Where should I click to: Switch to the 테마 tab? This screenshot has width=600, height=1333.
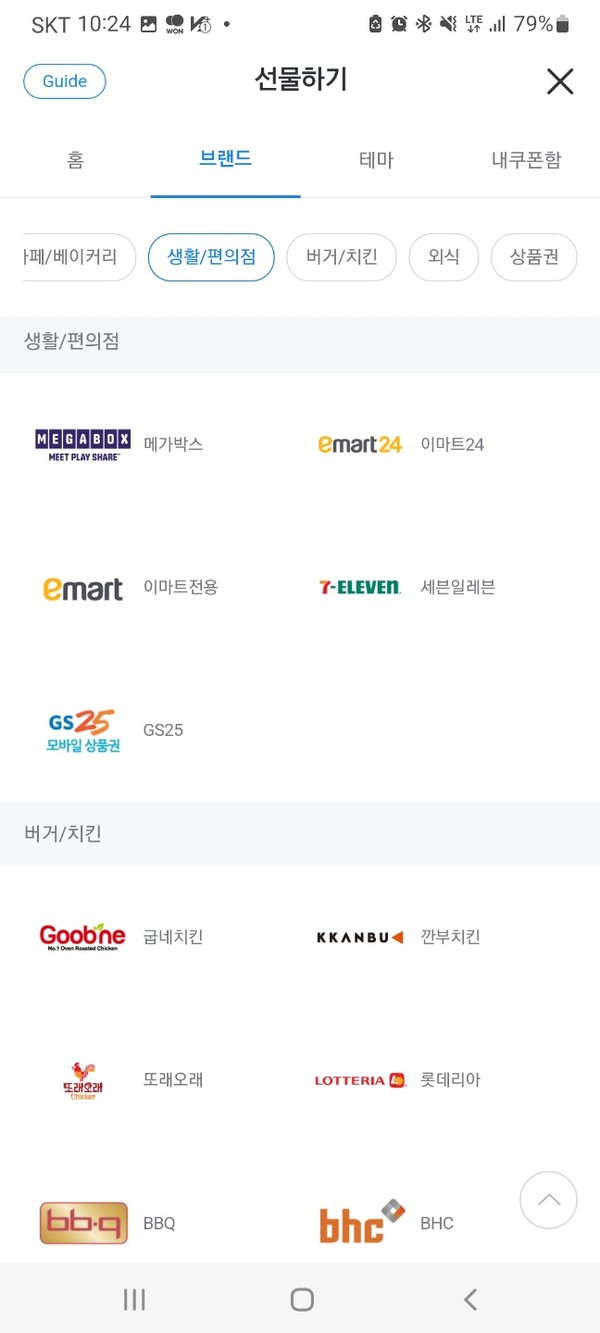(376, 160)
